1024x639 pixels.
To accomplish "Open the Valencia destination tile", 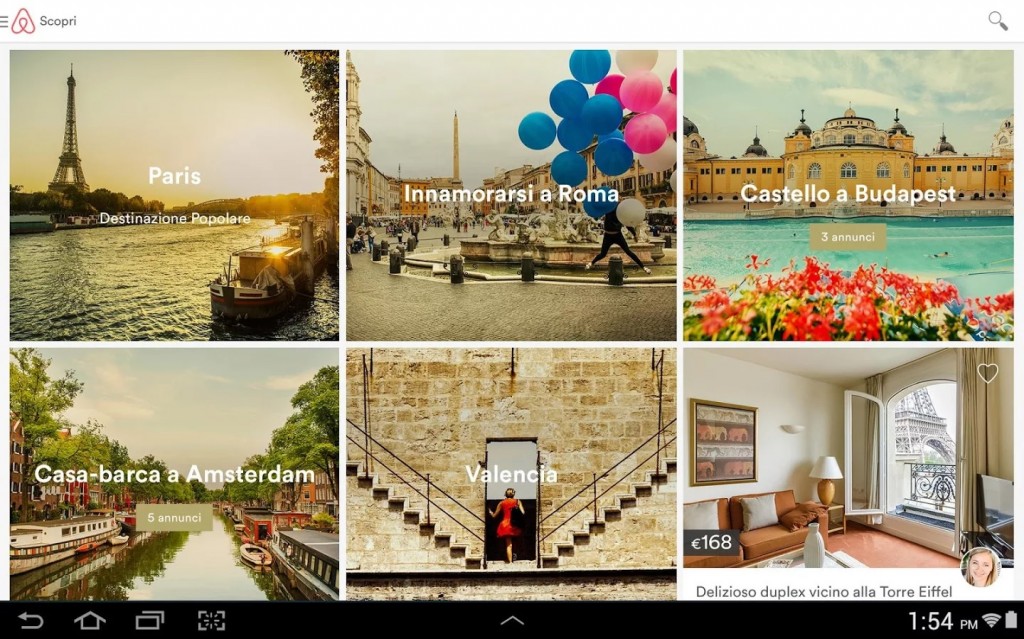I will click(511, 473).
